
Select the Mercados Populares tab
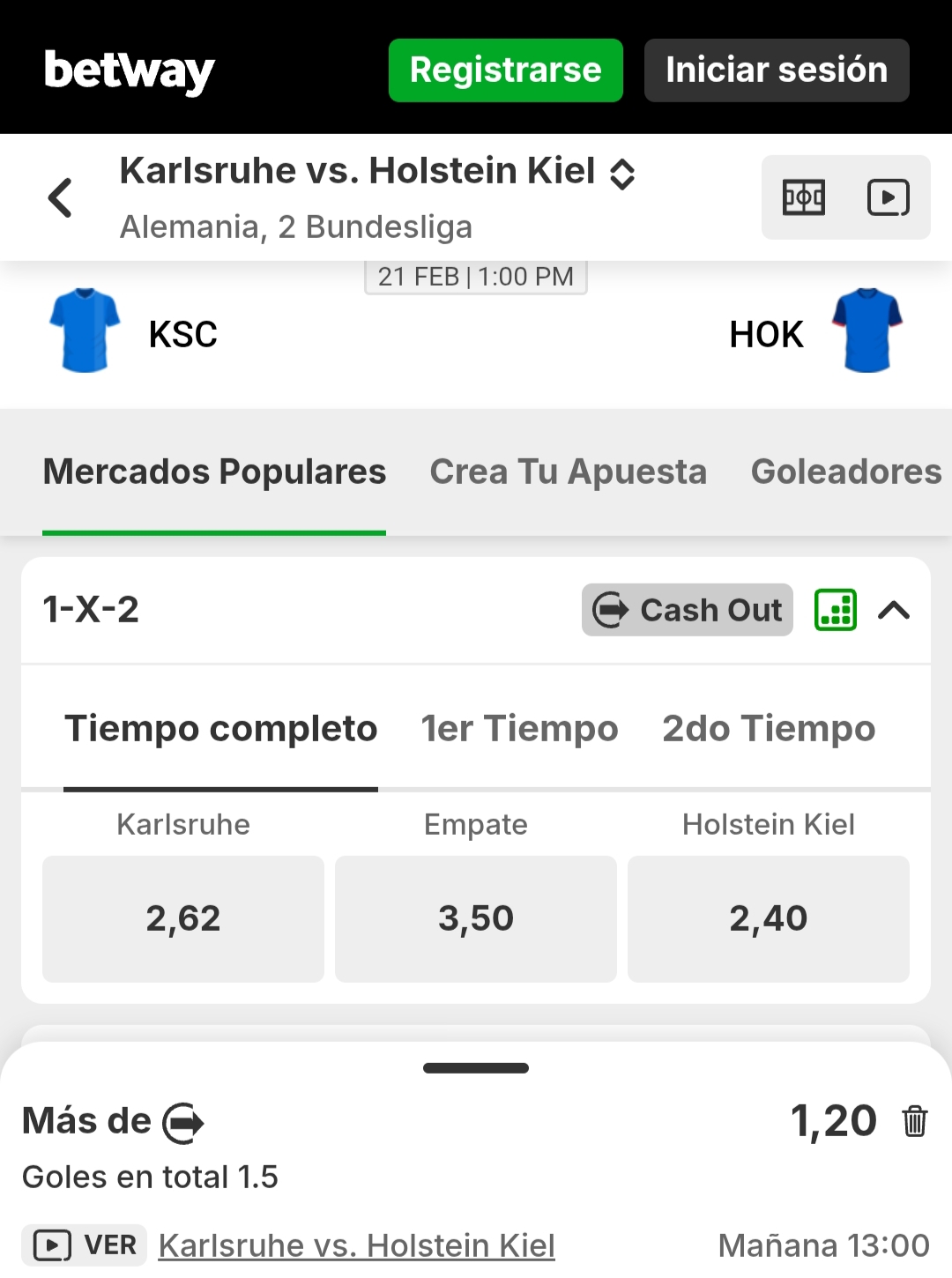(x=214, y=472)
